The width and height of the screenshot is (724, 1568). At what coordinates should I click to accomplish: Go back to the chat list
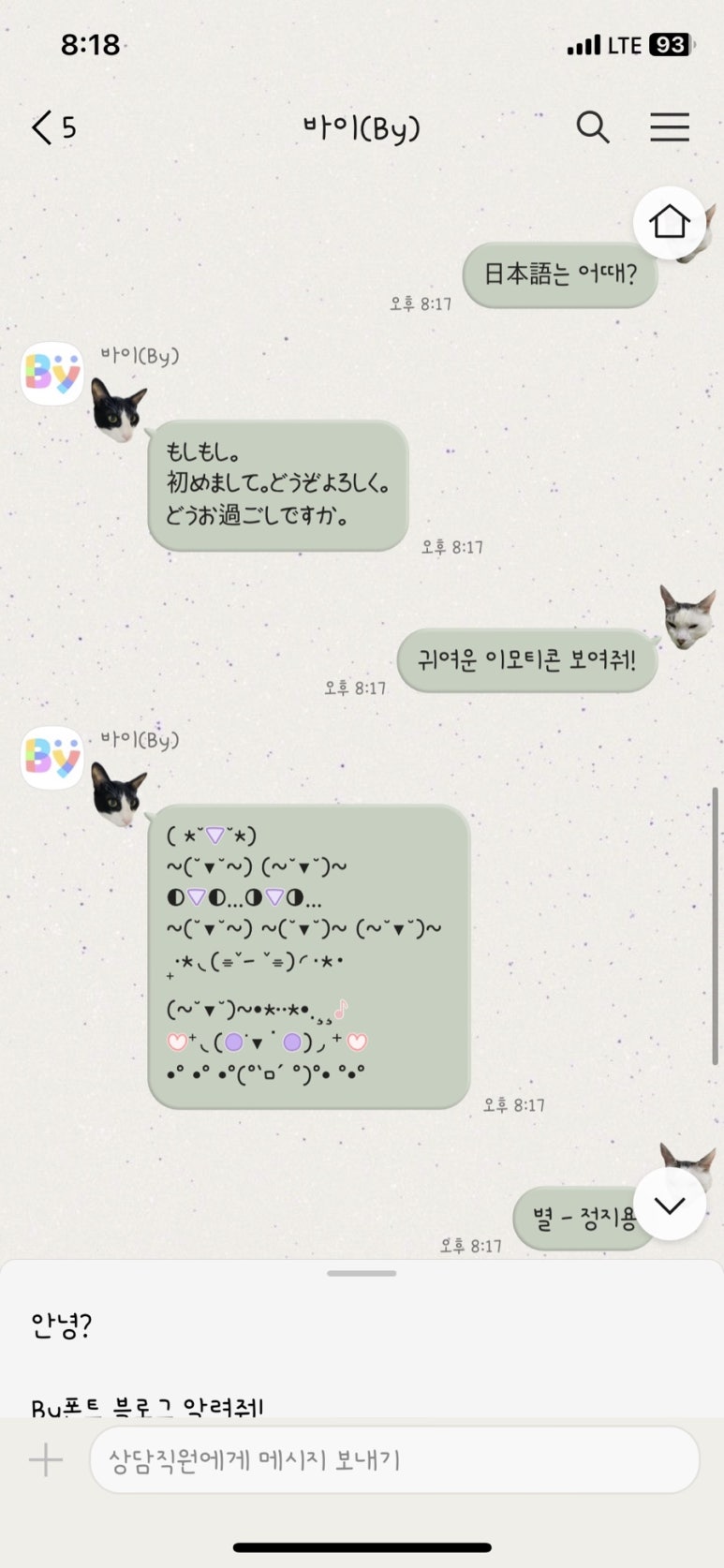[x=52, y=127]
